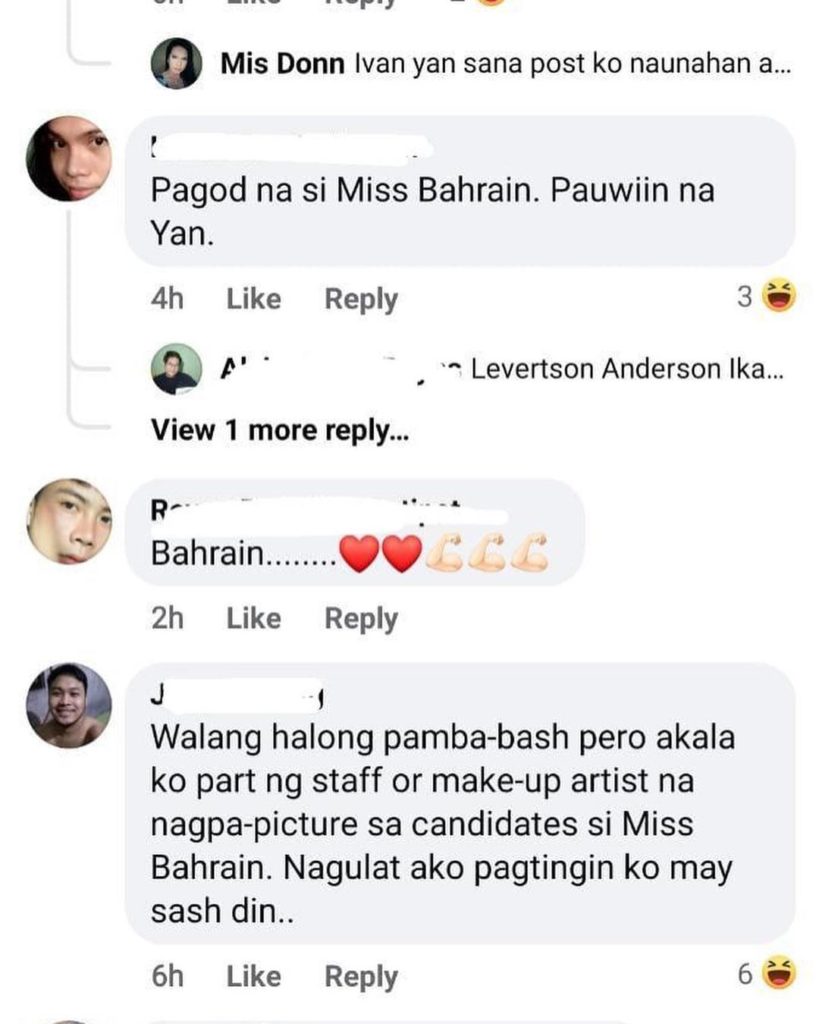
Task: Reply to the 'Walang halong pamba-bash' comment
Action: click(x=360, y=976)
